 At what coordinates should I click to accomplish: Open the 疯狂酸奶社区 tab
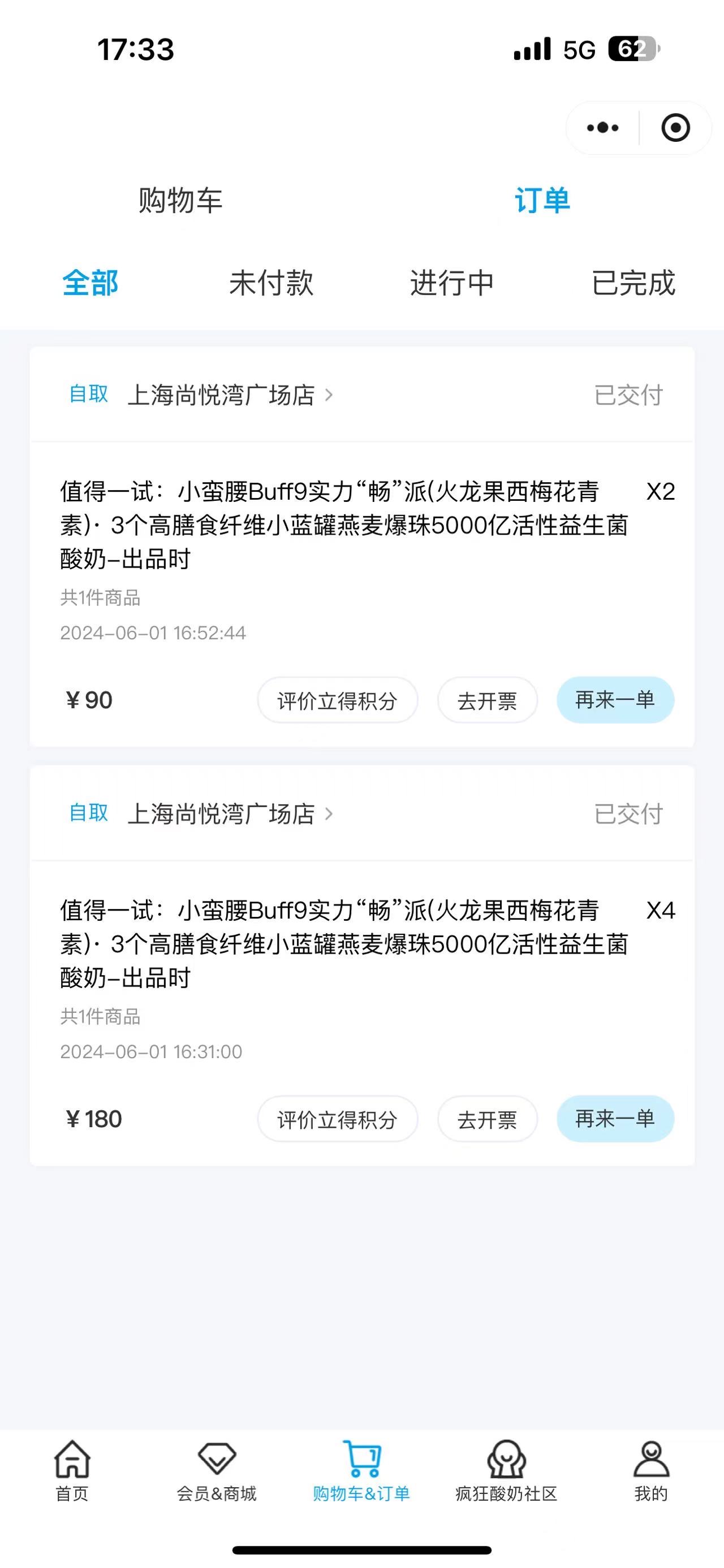click(507, 1470)
